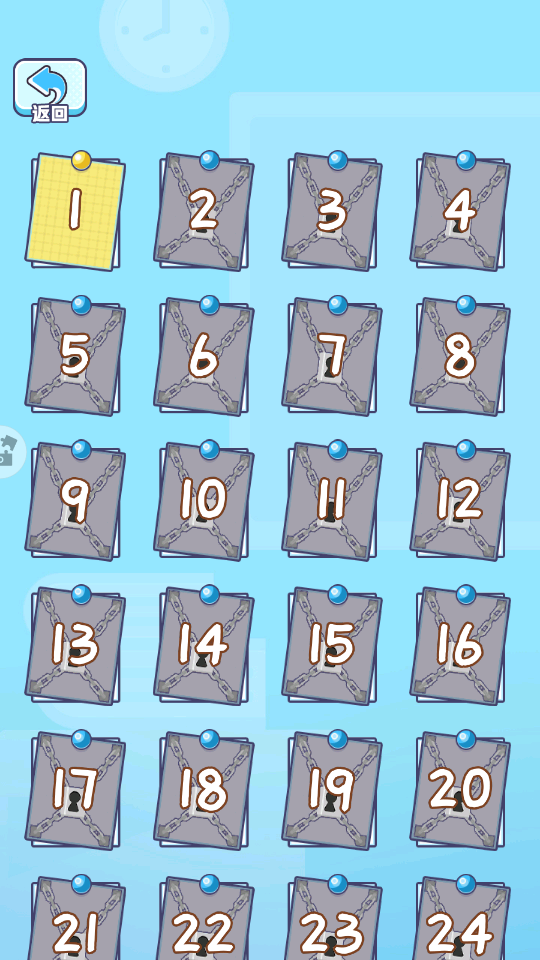Viewport: 540px width, 960px height.
Task: Tap the level 4 card
Action: tap(460, 211)
